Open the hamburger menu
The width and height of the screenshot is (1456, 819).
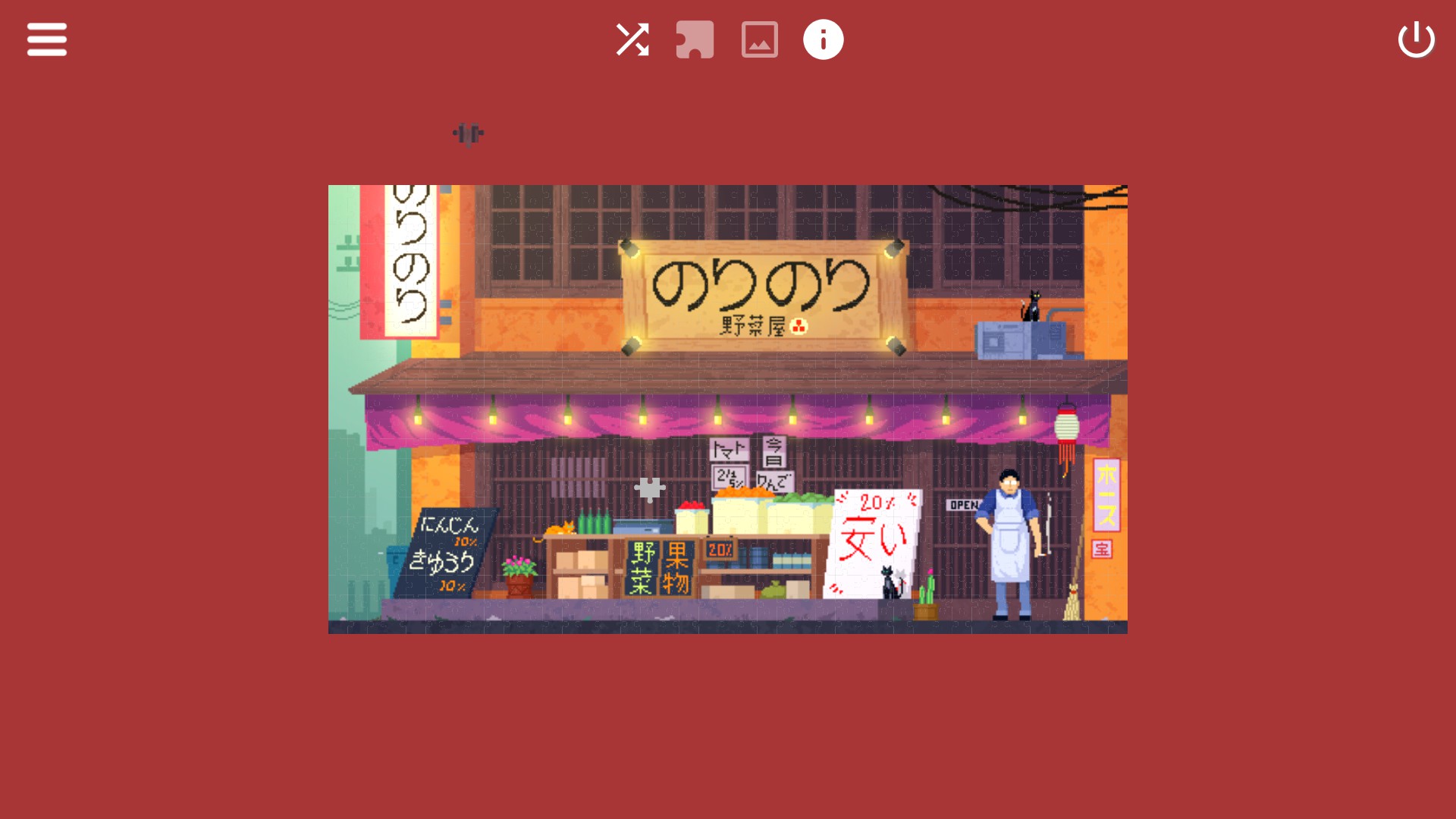(x=47, y=39)
